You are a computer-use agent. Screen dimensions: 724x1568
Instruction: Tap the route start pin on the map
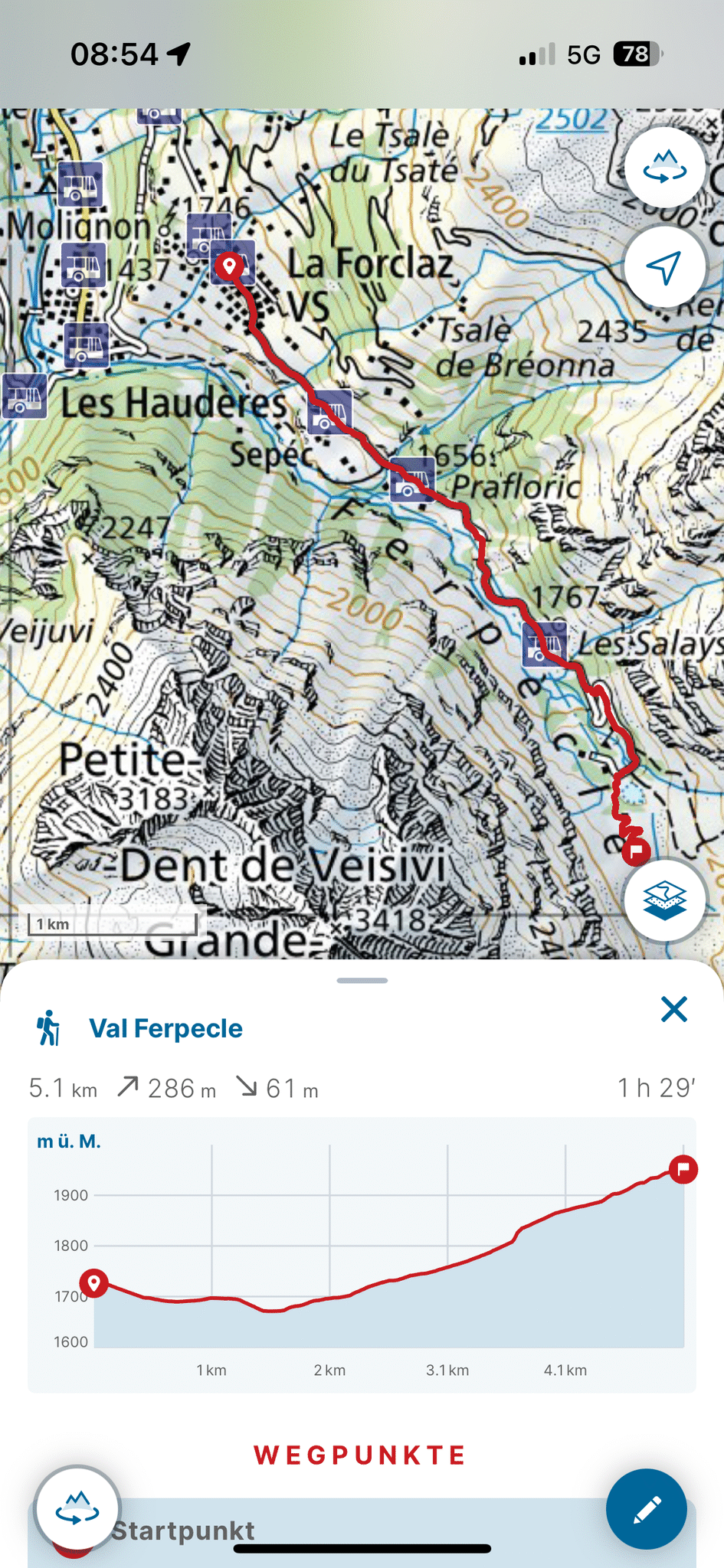point(228,266)
